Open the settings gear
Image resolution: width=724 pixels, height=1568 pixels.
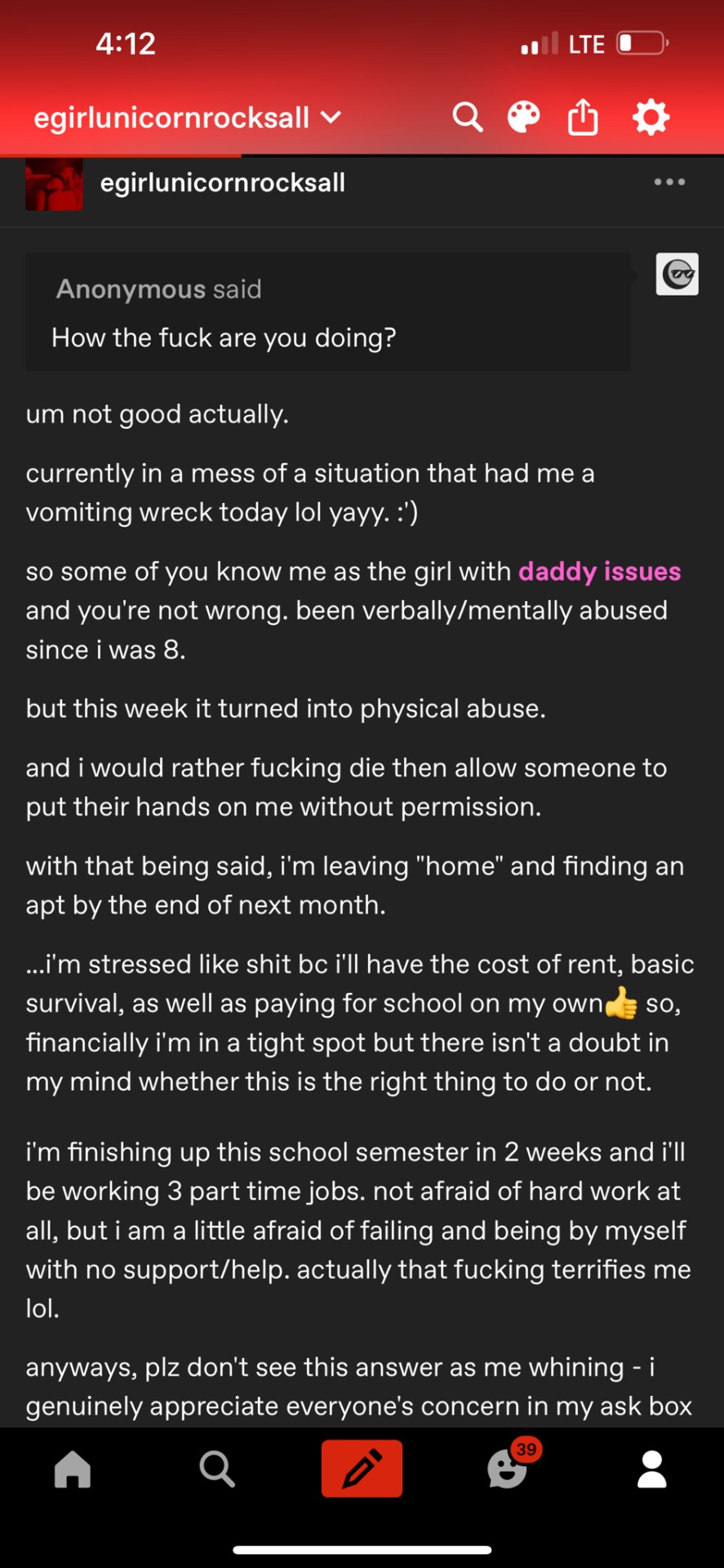[651, 118]
